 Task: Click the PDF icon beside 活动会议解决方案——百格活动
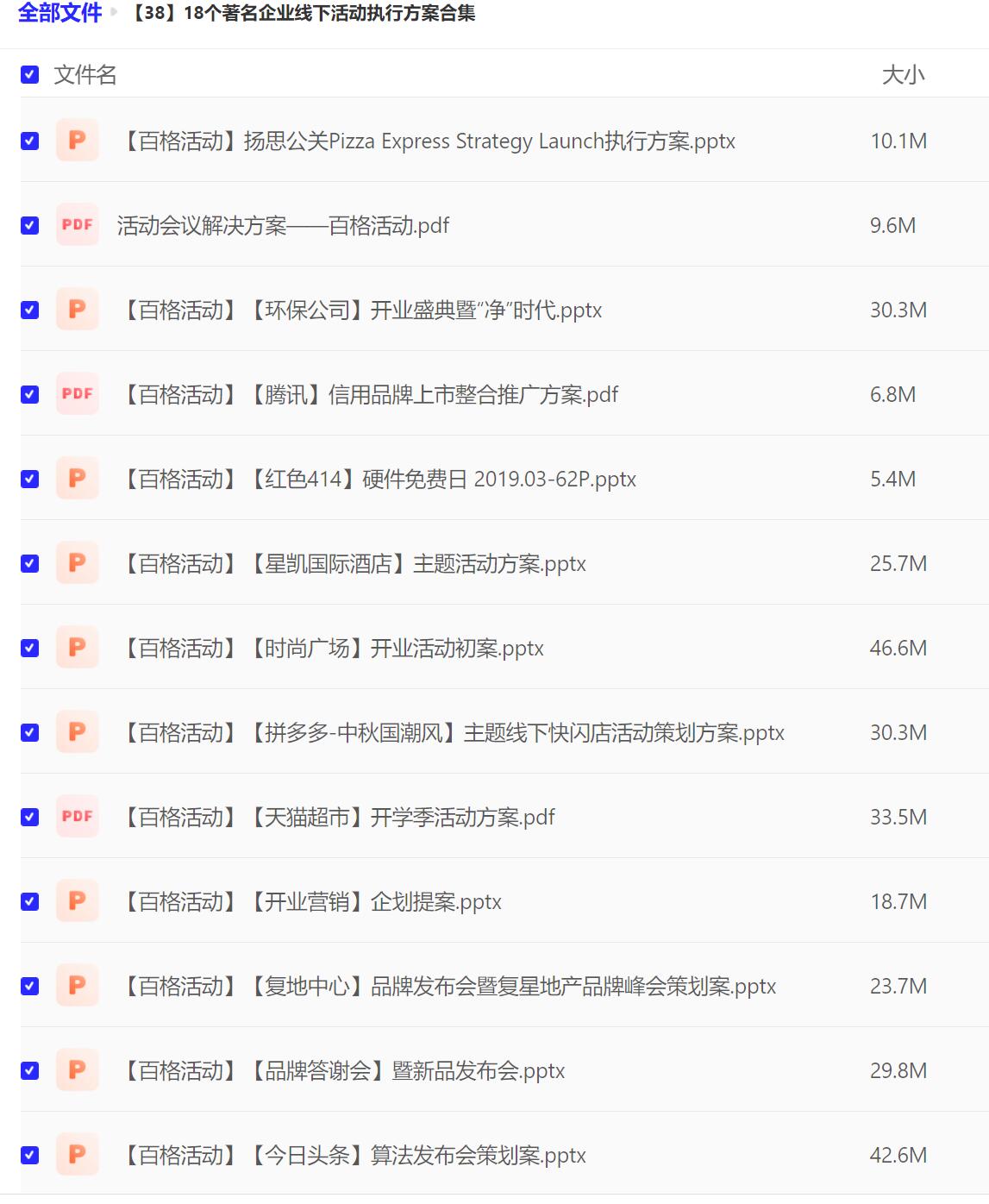tap(77, 225)
